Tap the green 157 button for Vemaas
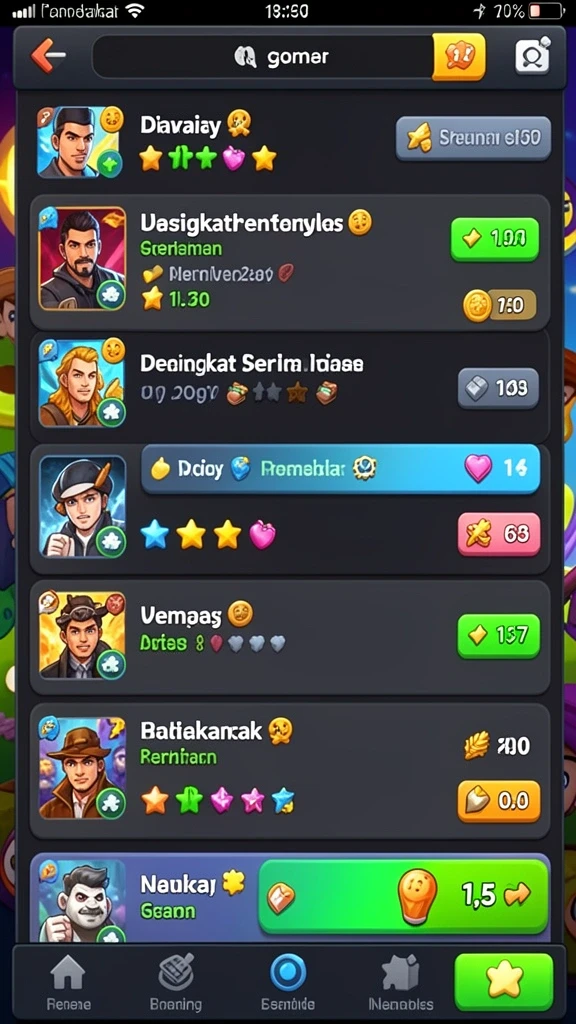 point(499,635)
